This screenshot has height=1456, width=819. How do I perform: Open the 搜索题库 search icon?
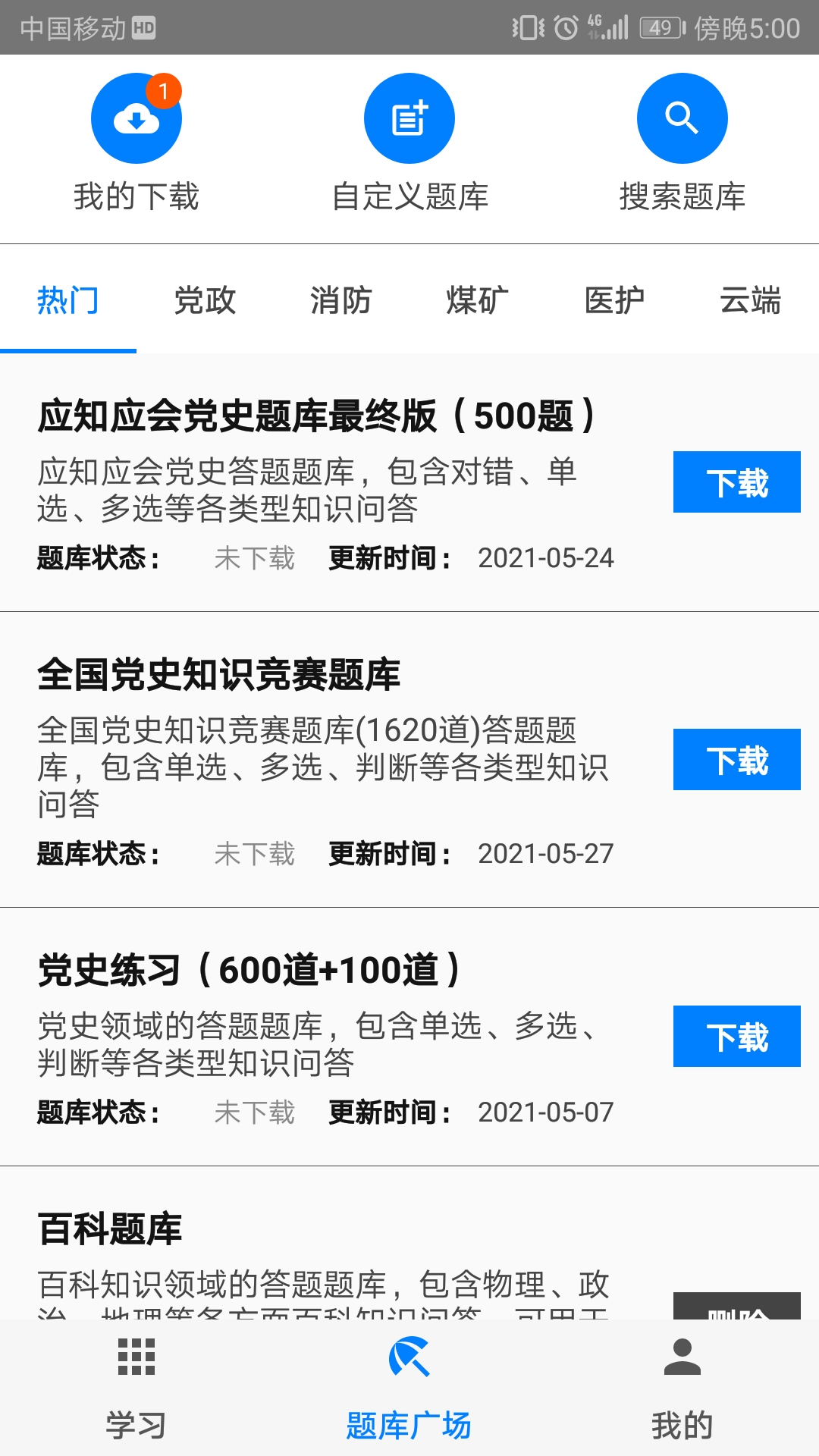[682, 118]
